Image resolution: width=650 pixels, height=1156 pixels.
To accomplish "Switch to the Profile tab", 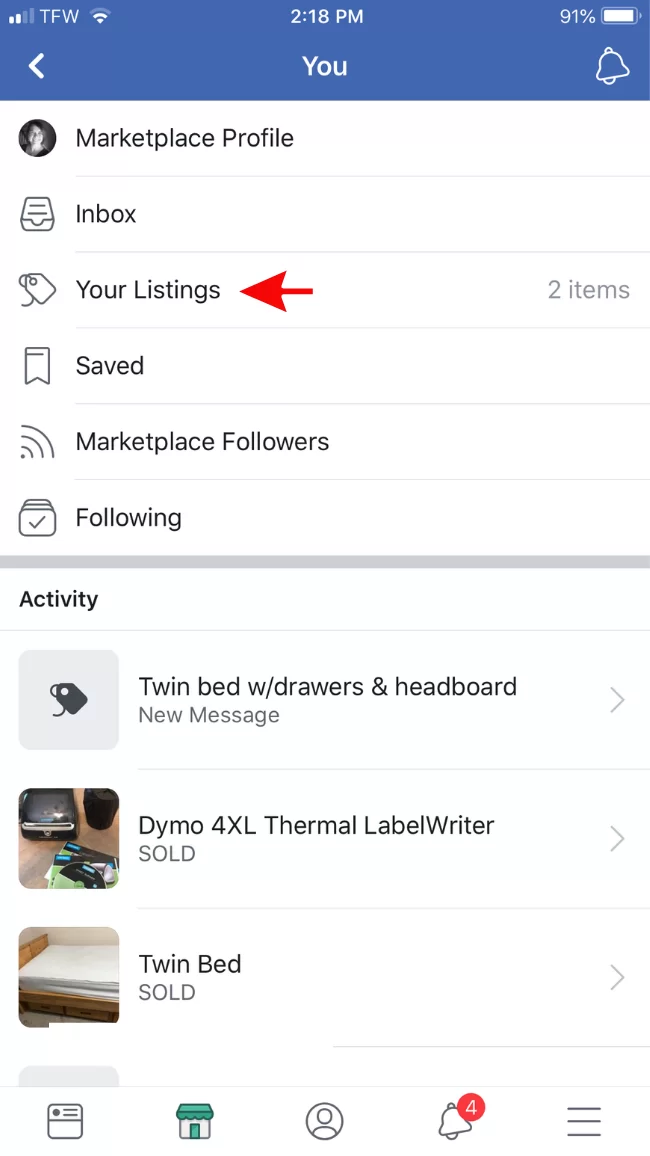I will [x=324, y=1120].
